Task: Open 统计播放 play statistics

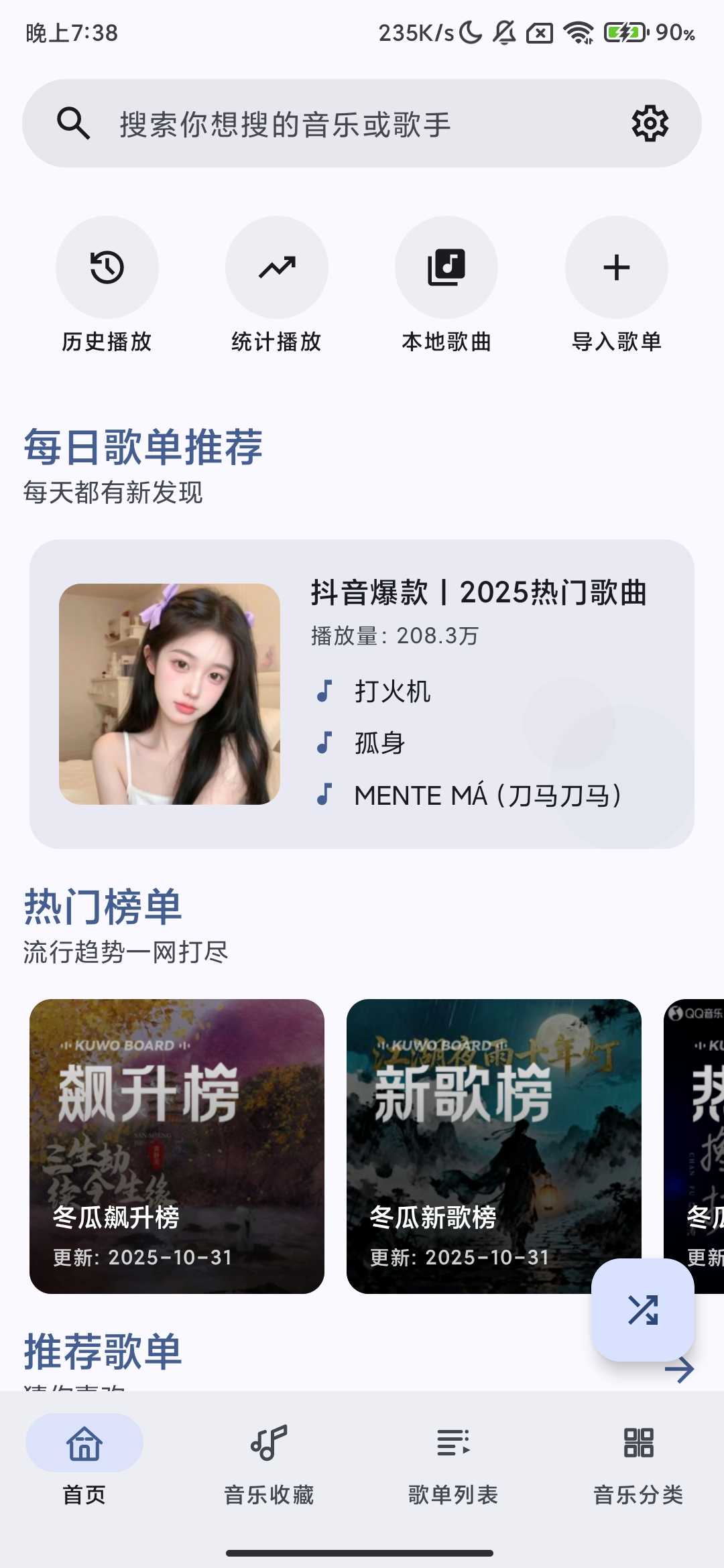Action: (x=277, y=268)
